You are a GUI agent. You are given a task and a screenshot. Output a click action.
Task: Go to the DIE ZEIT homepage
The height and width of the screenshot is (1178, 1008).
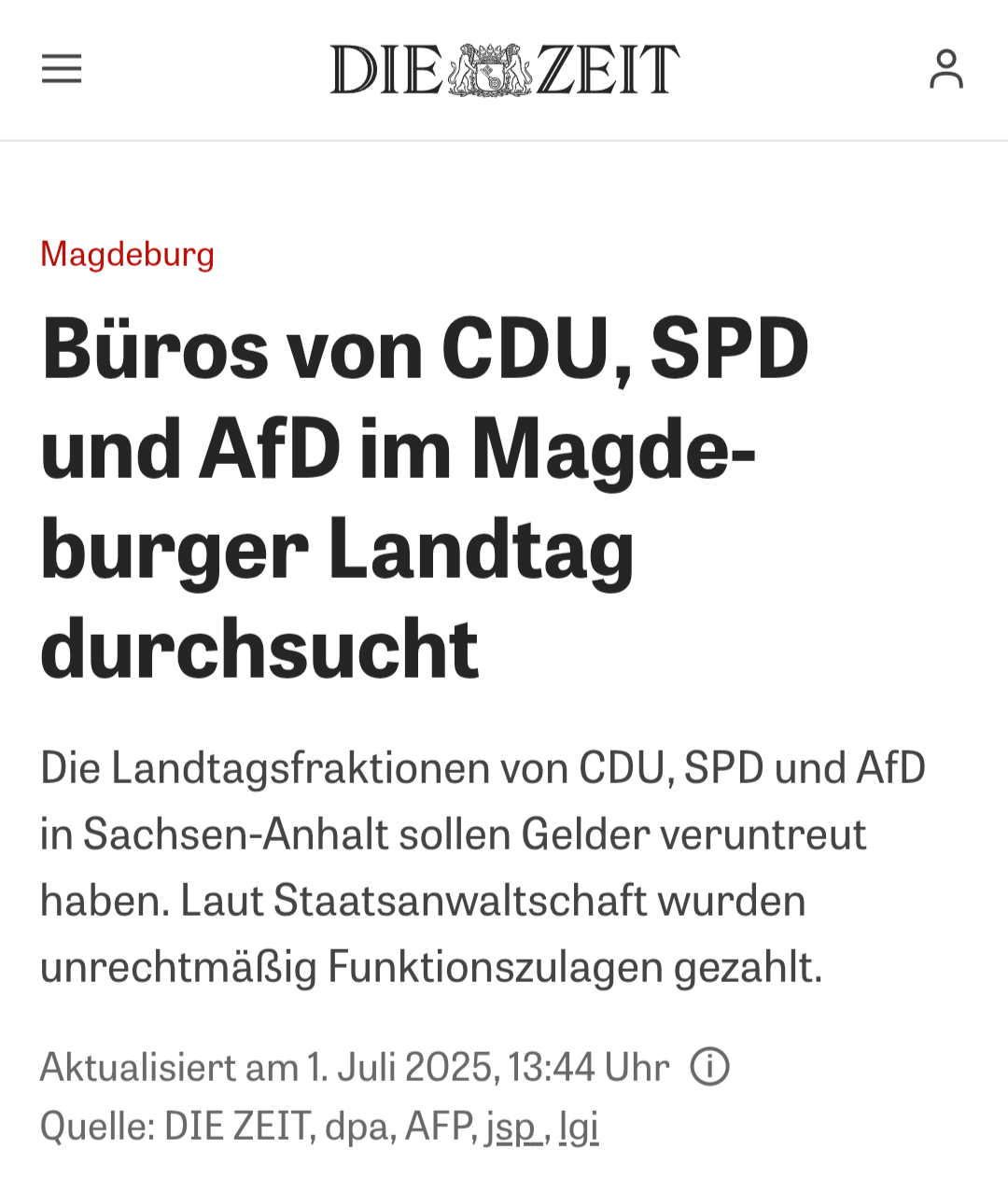(504, 69)
